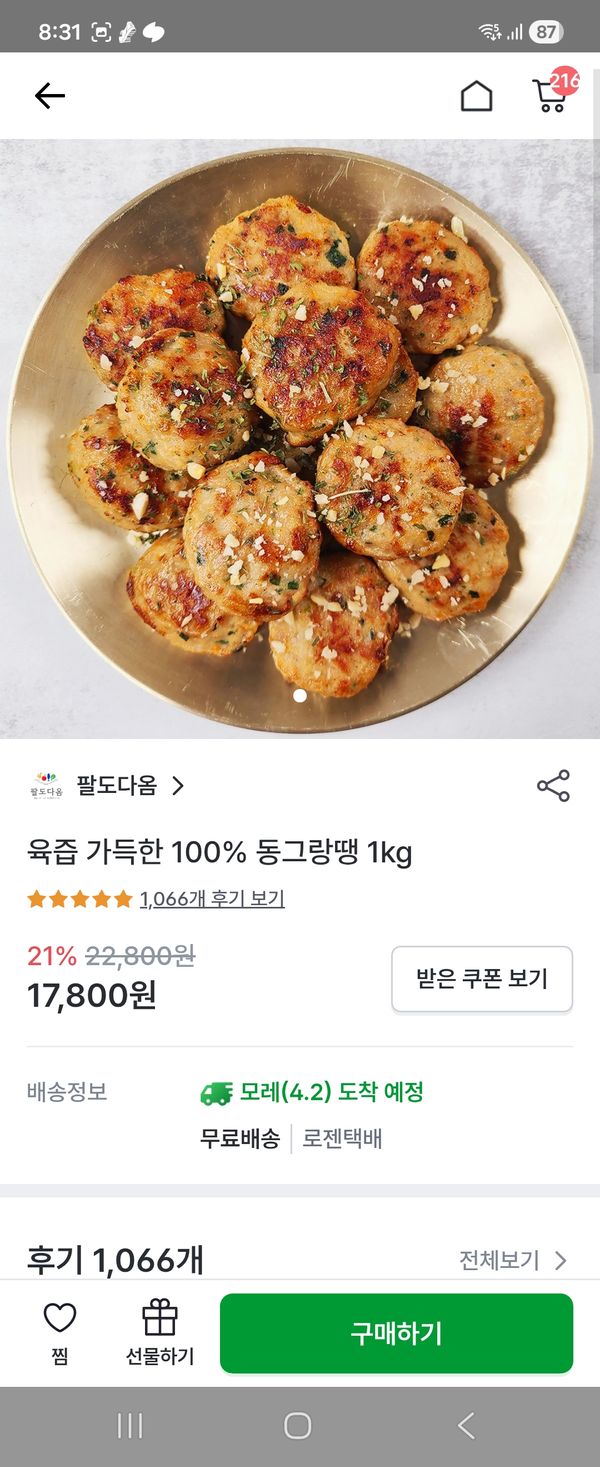Tap the 구매하기 purchase button
Screen dimensions: 600x1467
point(396,1333)
